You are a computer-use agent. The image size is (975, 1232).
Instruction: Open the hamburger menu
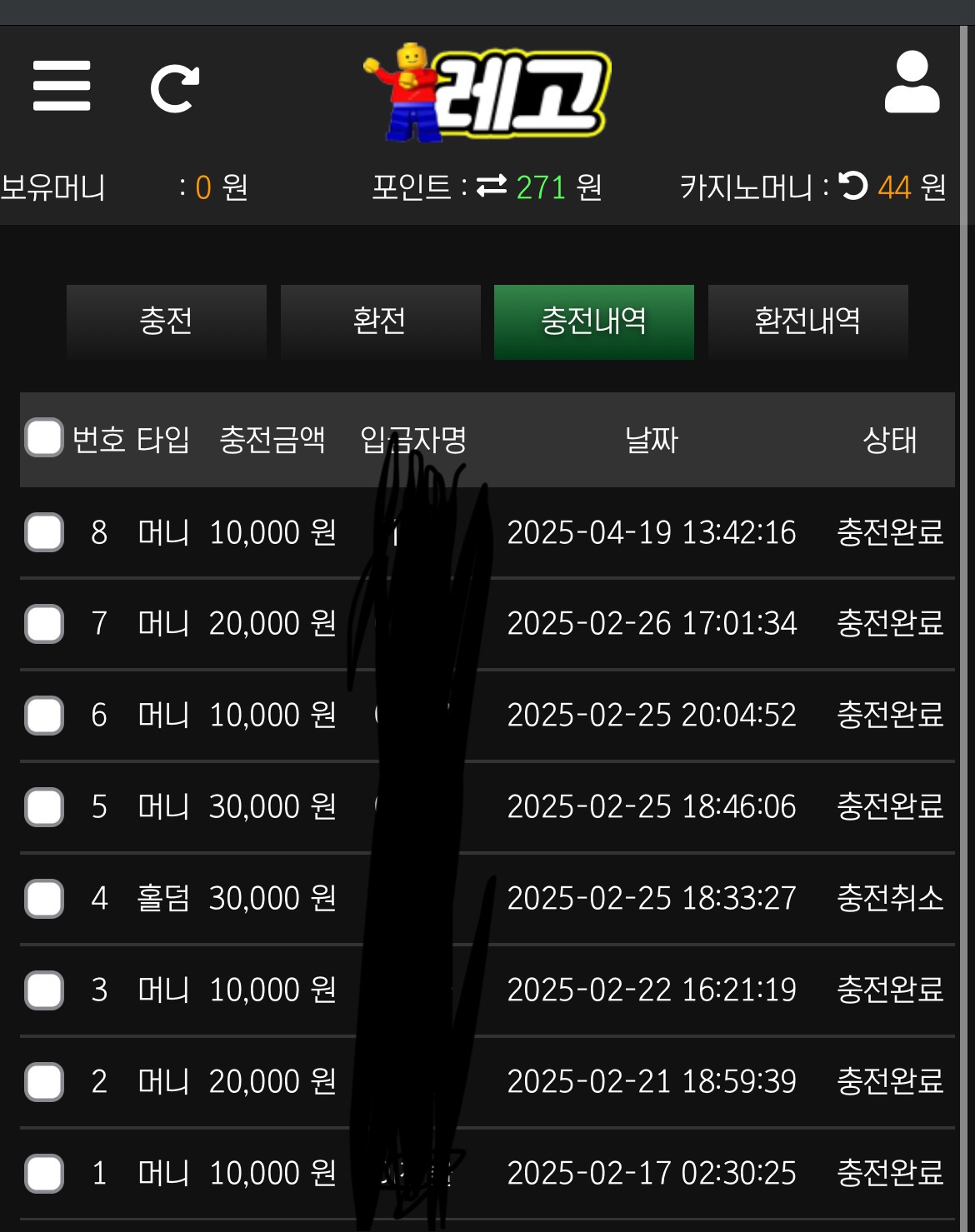[x=62, y=86]
